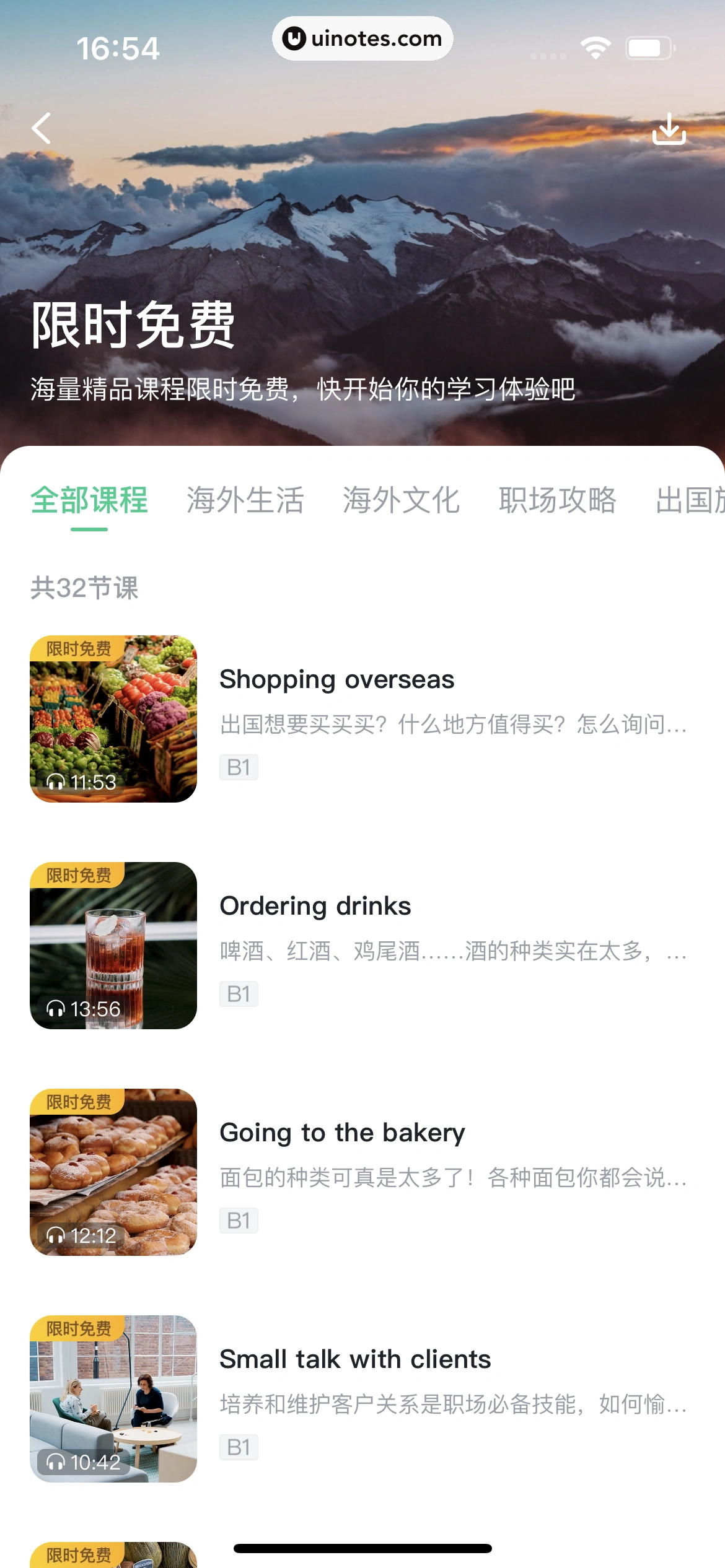Screen dimensions: 725x1568
Task: Tap the B1 badge on Small talk with clients
Action: [x=239, y=1447]
